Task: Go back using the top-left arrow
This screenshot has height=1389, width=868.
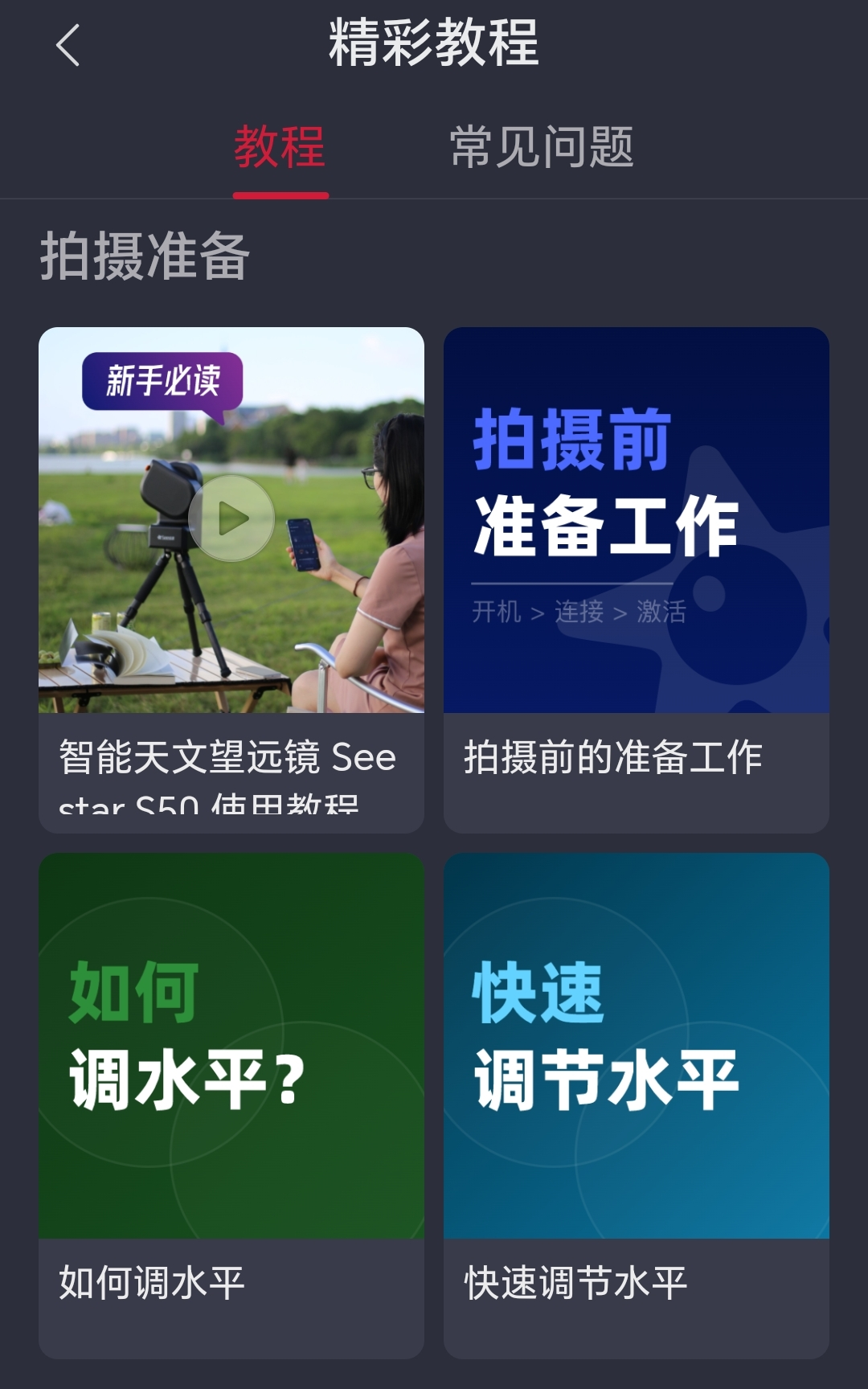Action: [x=68, y=45]
